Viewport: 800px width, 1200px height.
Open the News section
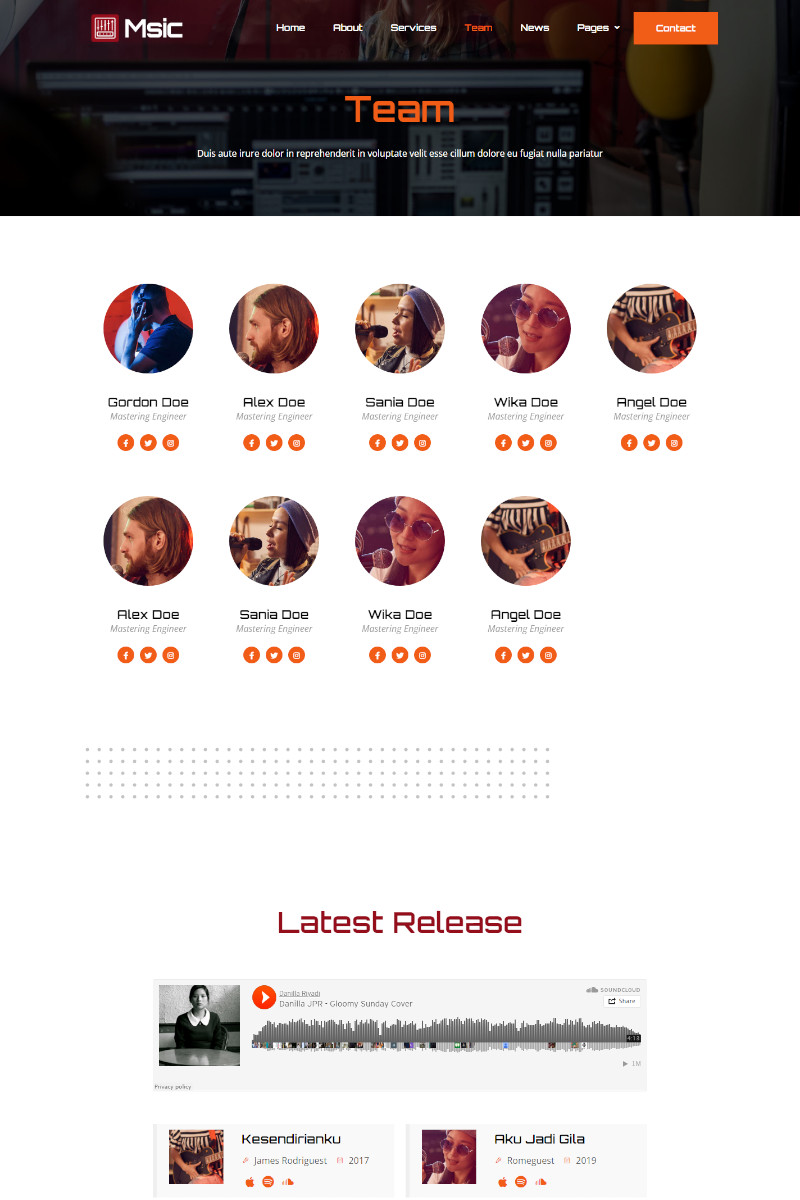pos(534,28)
